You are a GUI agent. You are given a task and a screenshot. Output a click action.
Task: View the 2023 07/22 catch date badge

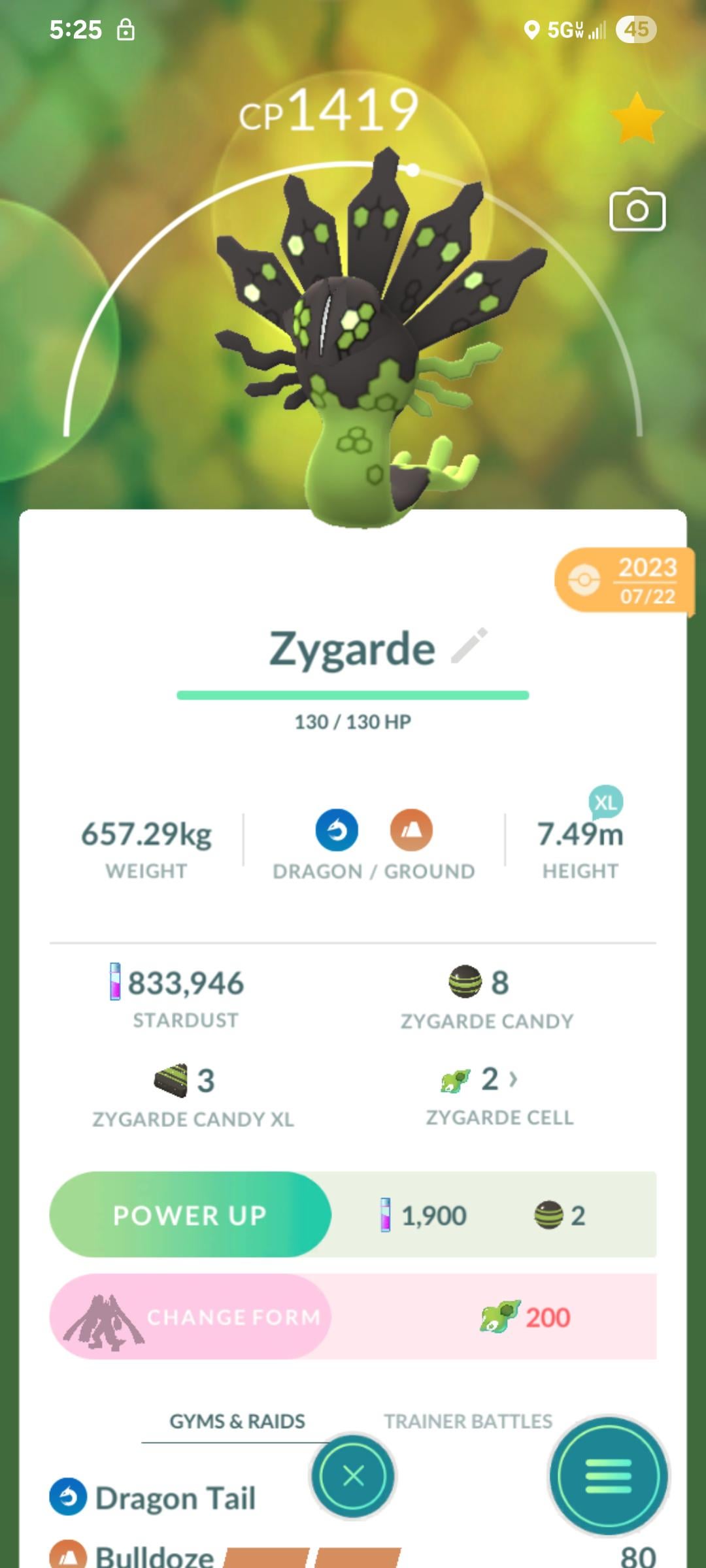click(x=624, y=580)
